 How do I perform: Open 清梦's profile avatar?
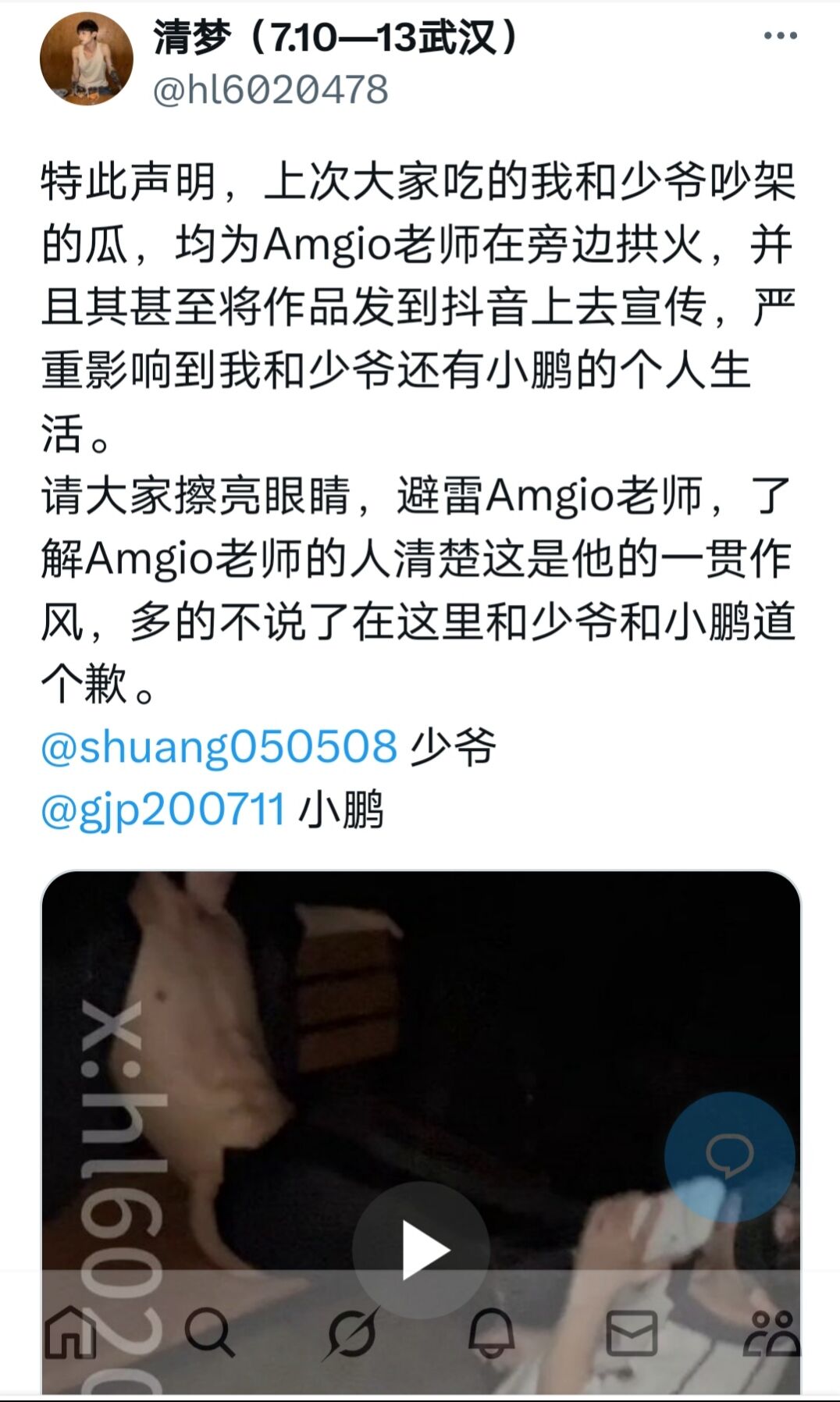coord(86,59)
